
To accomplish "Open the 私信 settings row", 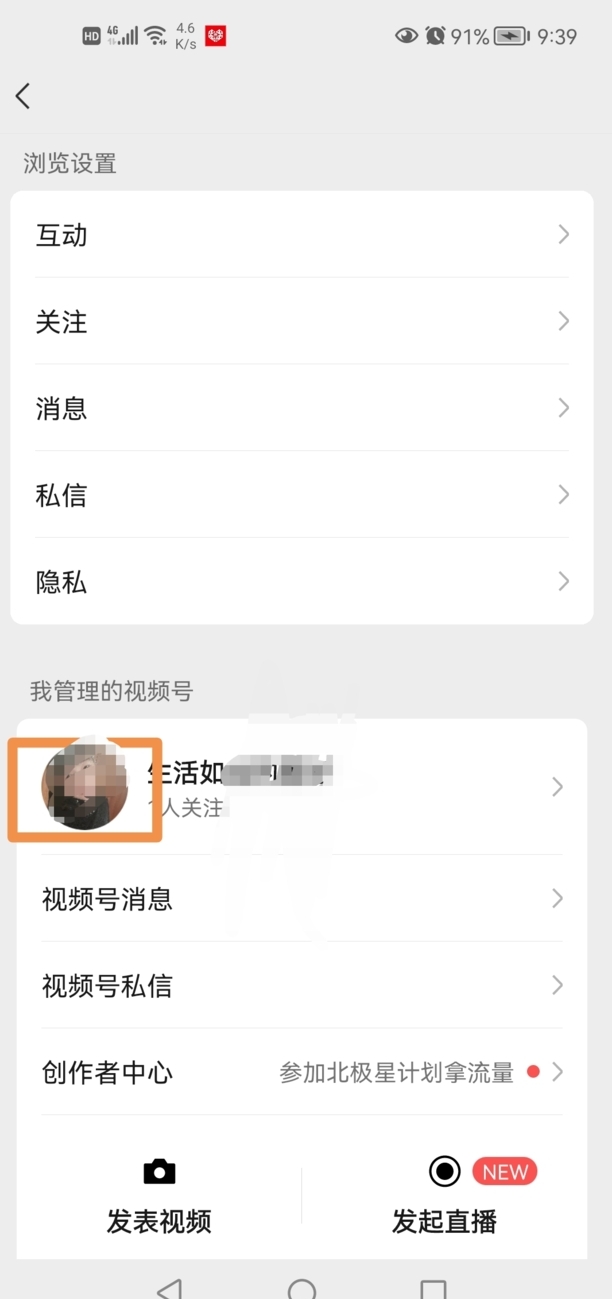I will pyautogui.click(x=300, y=495).
